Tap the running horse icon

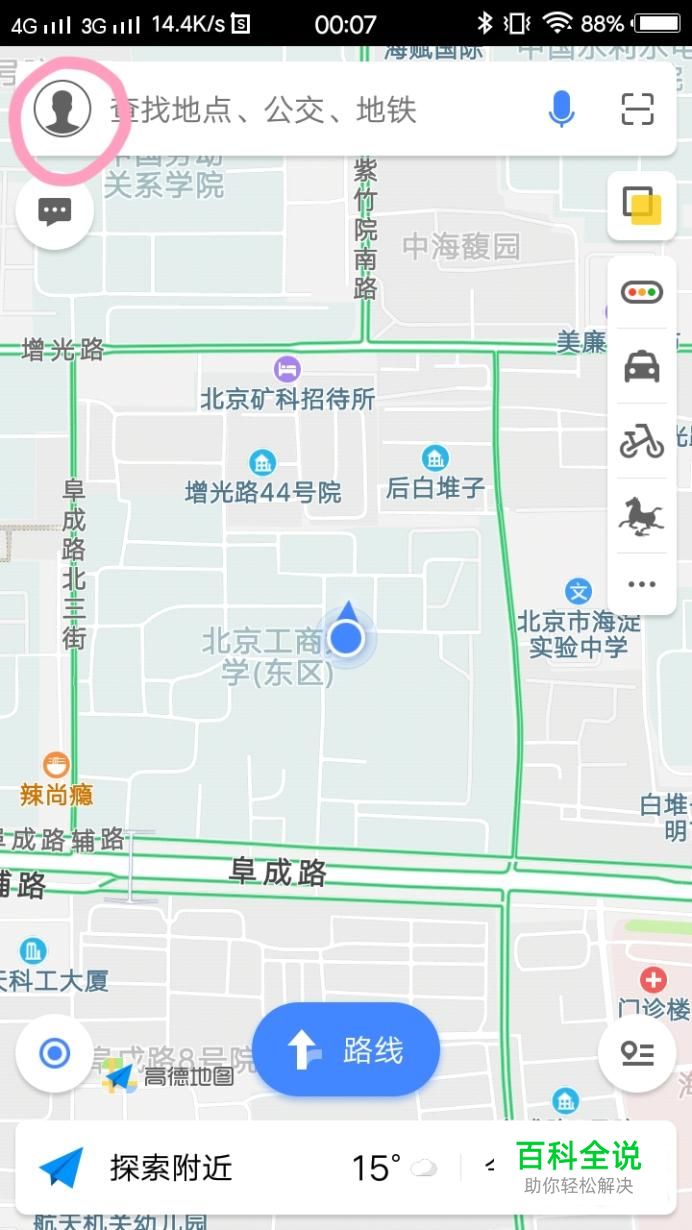click(x=642, y=516)
